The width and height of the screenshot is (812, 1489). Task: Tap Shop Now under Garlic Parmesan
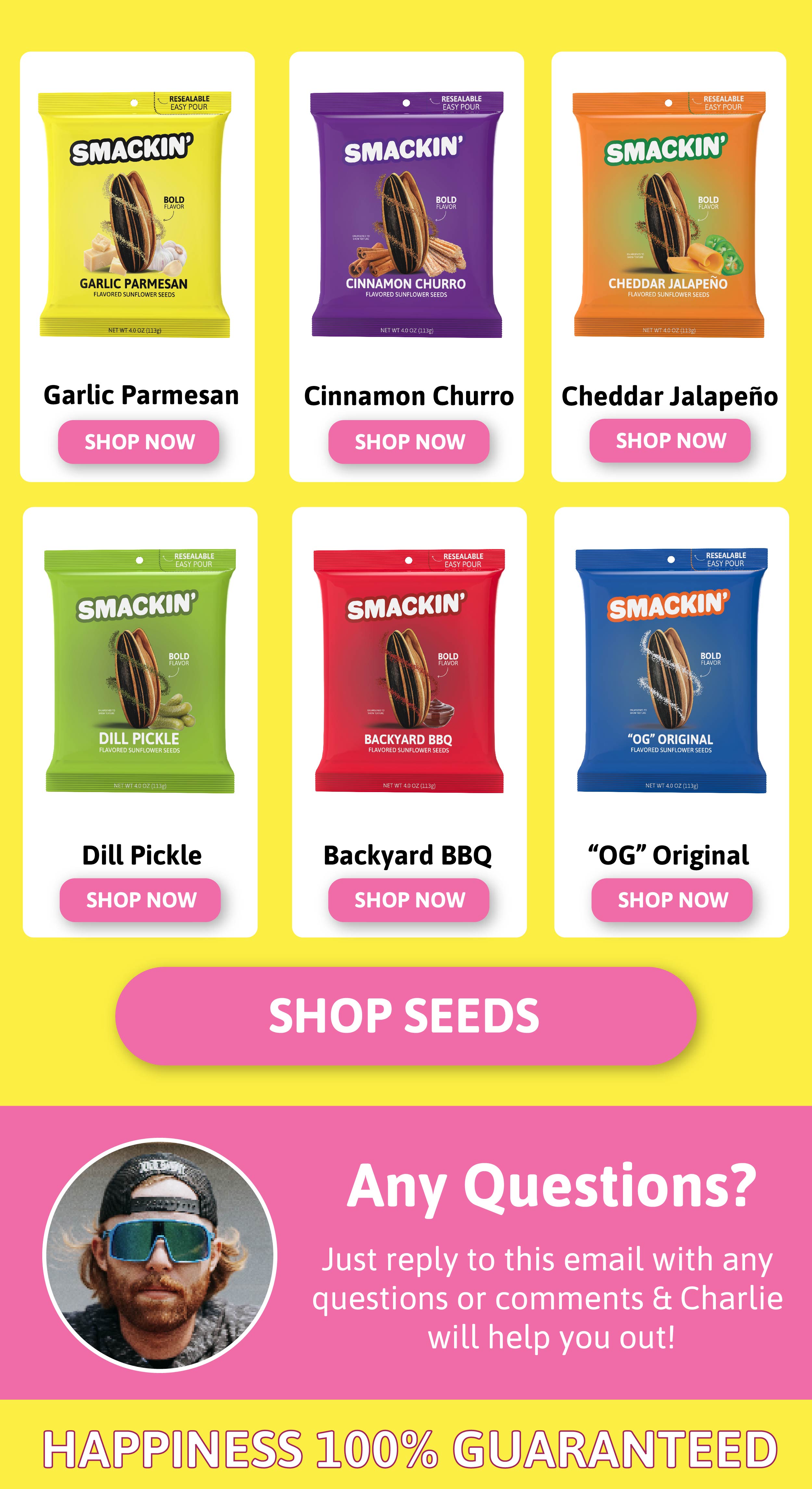pos(139,442)
